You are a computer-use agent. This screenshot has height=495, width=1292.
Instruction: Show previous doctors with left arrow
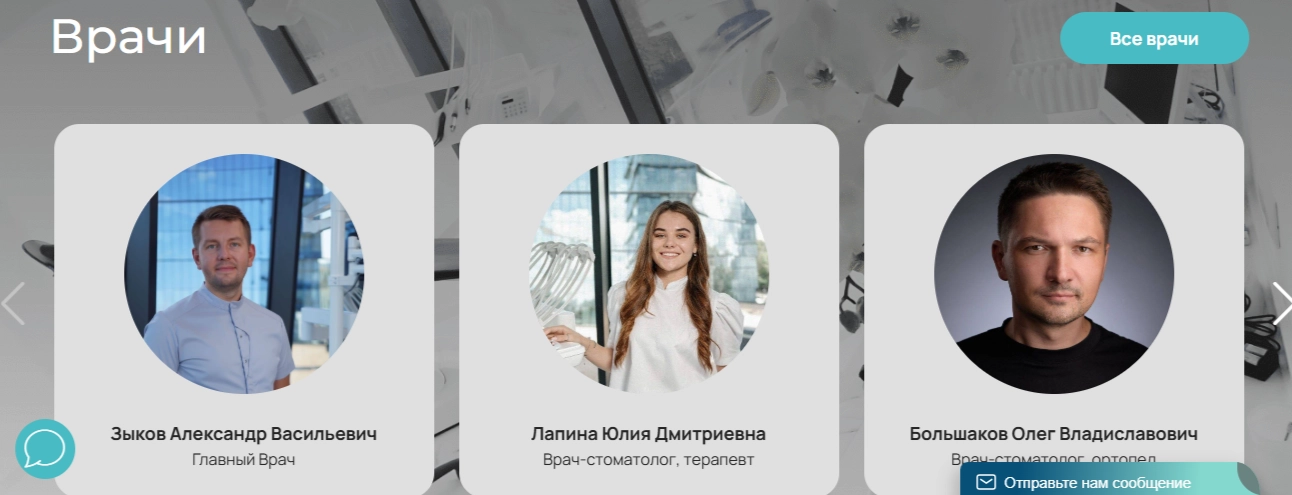pos(13,303)
